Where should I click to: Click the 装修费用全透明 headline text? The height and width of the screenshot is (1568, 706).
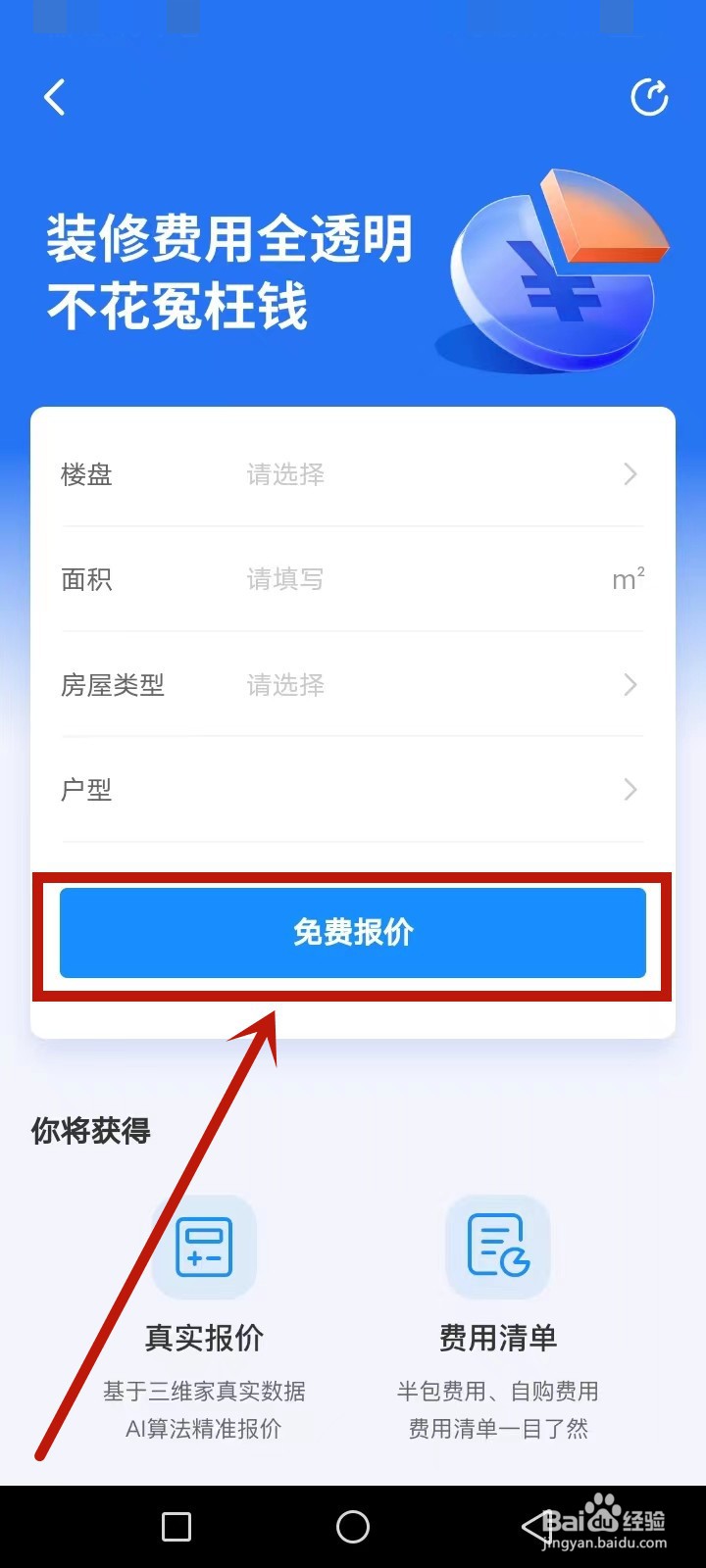230,238
